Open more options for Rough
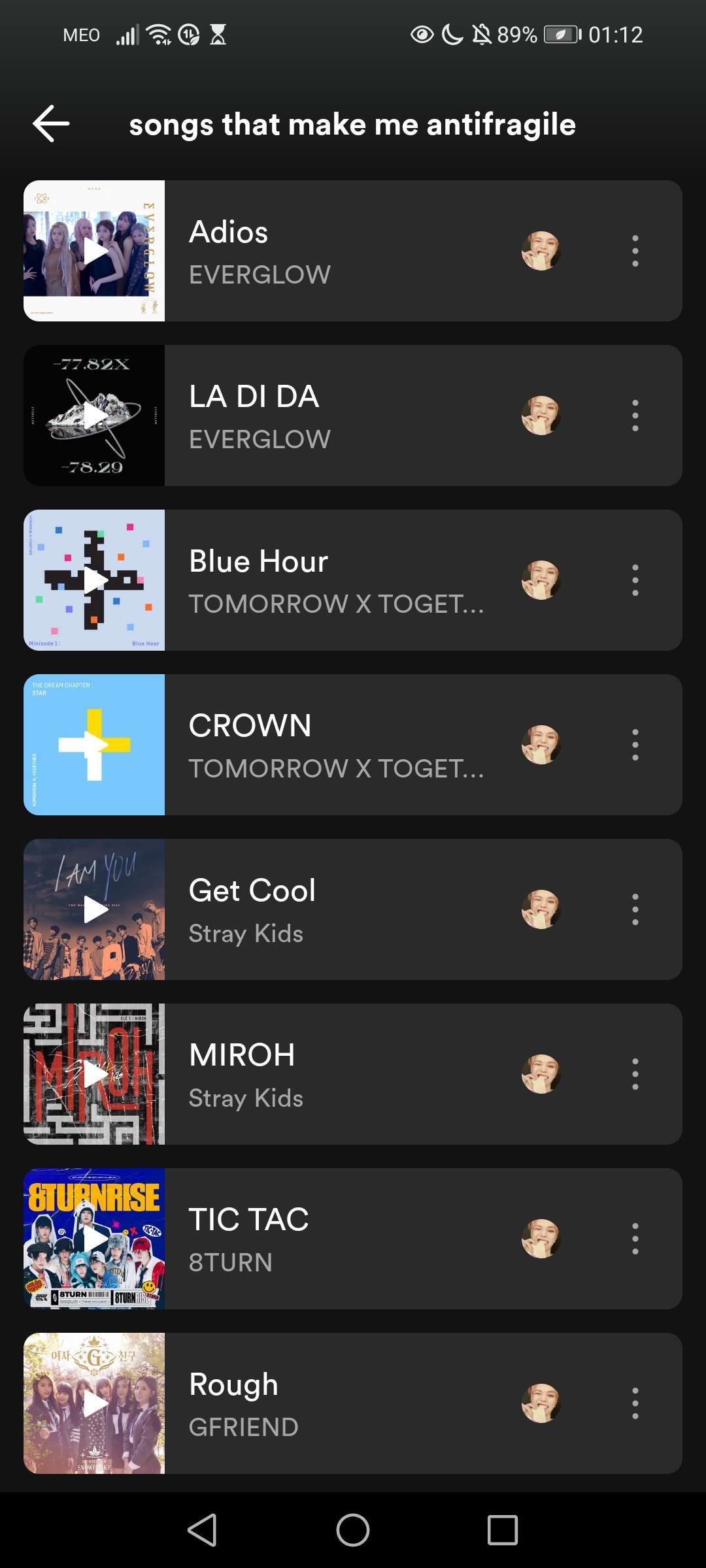The height and width of the screenshot is (1568, 706). coord(635,1403)
